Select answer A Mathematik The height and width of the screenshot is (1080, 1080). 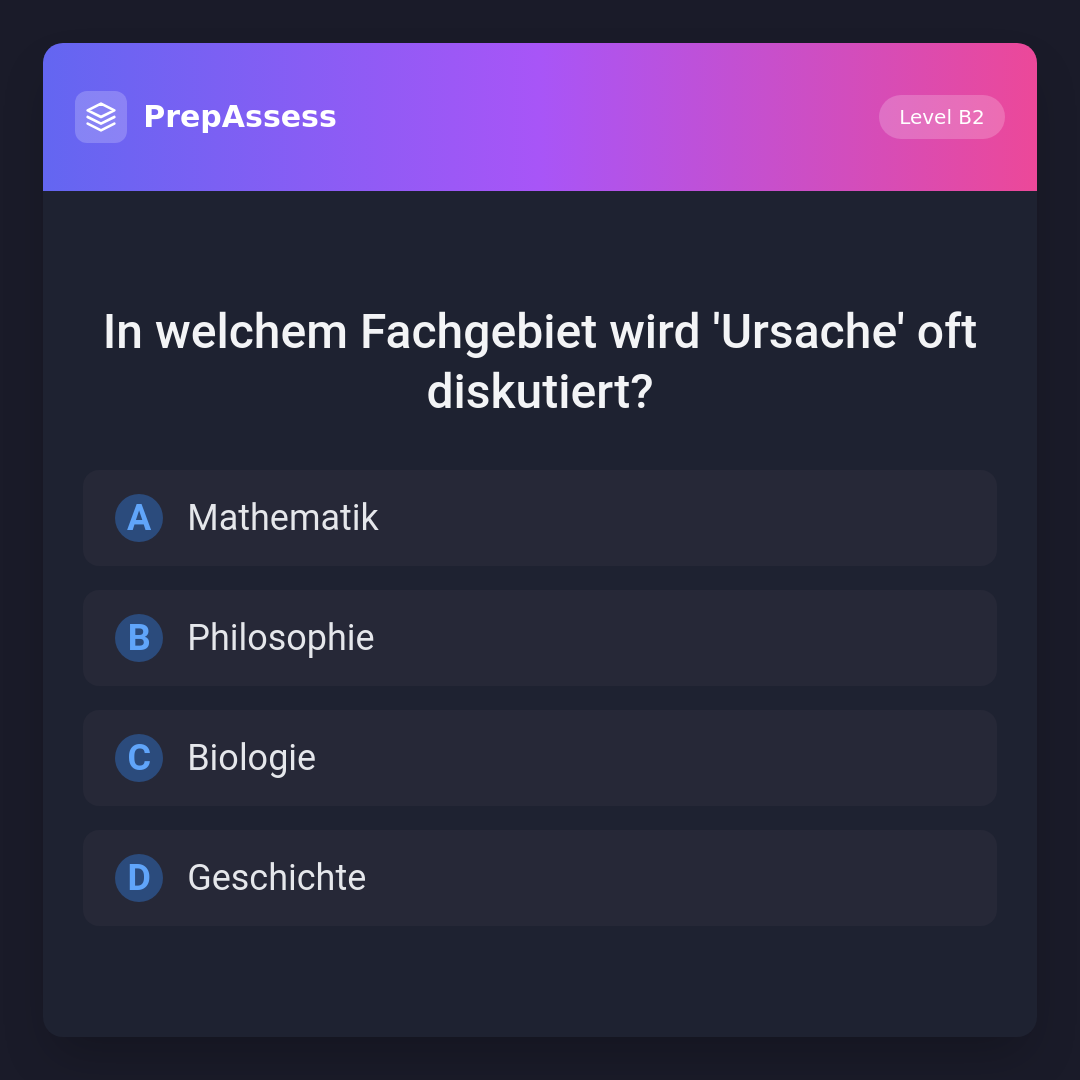tap(540, 518)
